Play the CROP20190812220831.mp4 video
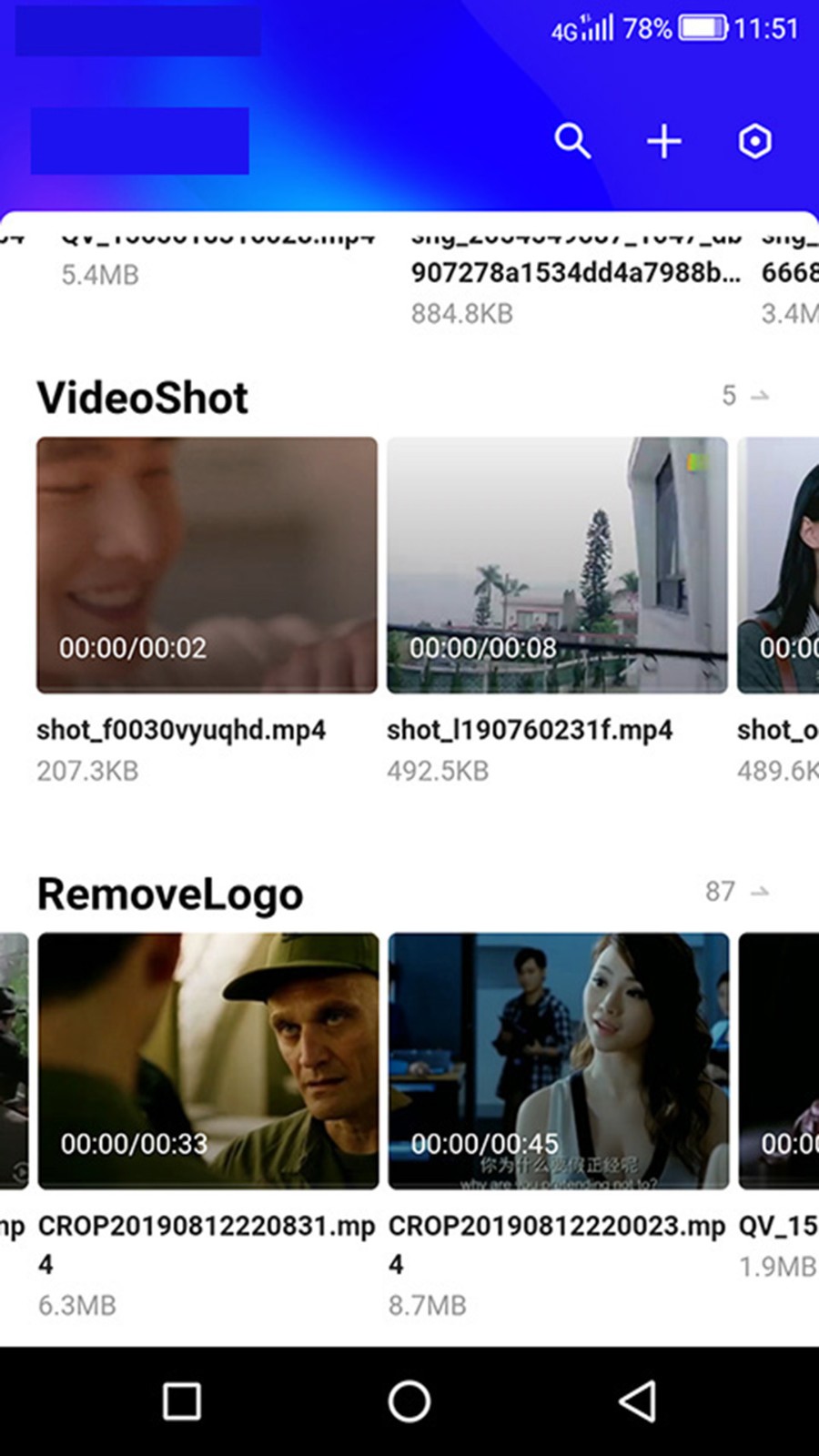 (x=208, y=1060)
